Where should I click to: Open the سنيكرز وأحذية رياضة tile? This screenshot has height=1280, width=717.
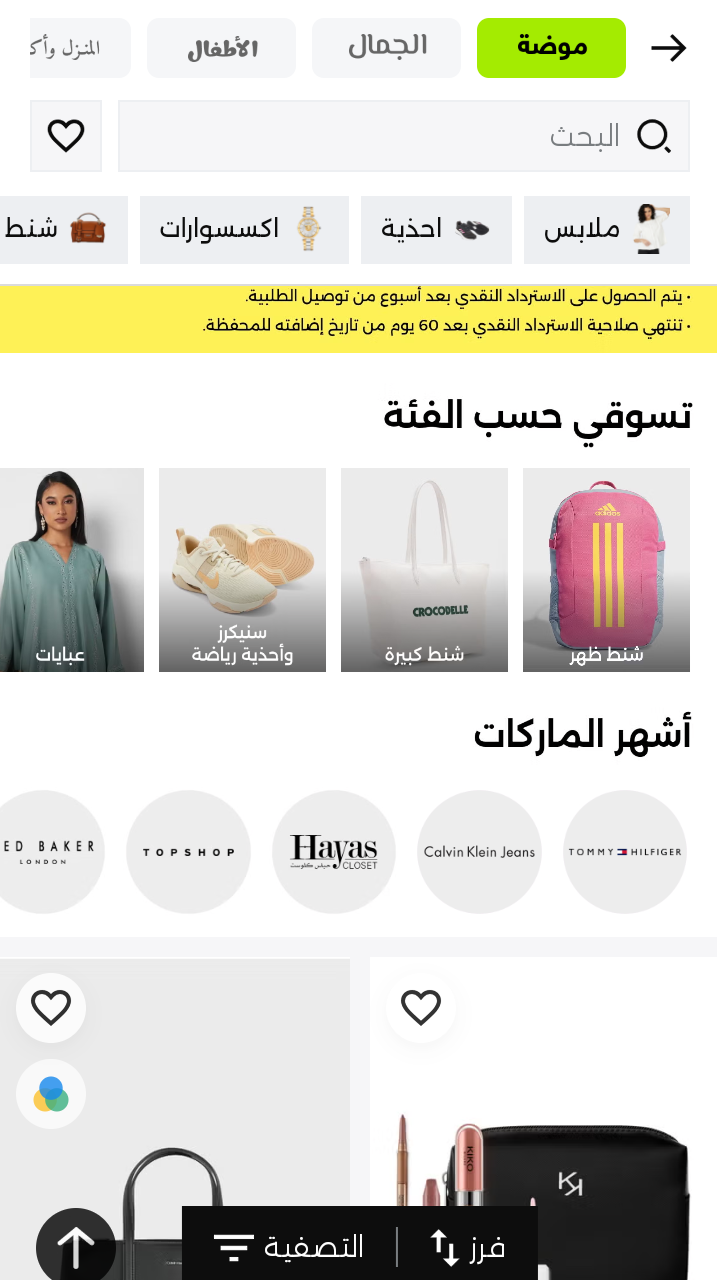pos(242,570)
